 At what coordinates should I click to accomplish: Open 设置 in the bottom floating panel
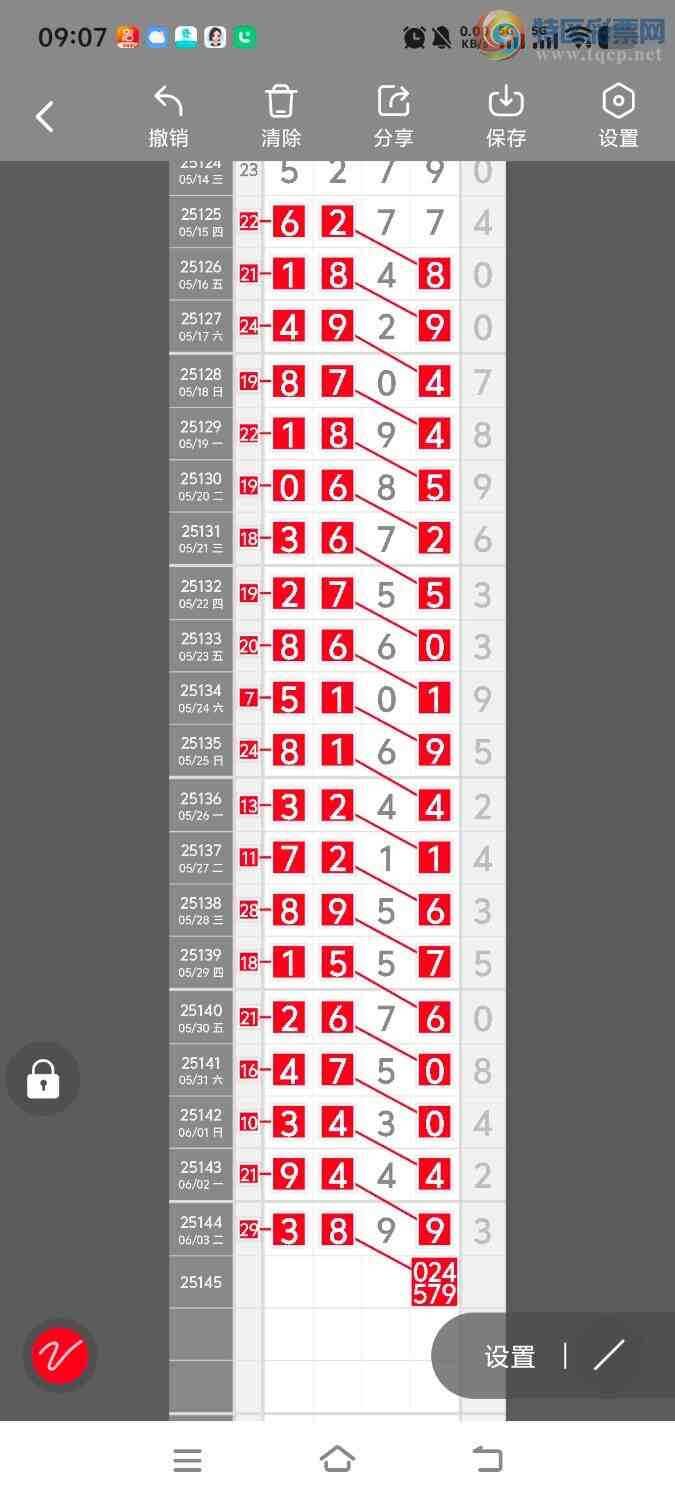pos(510,1357)
